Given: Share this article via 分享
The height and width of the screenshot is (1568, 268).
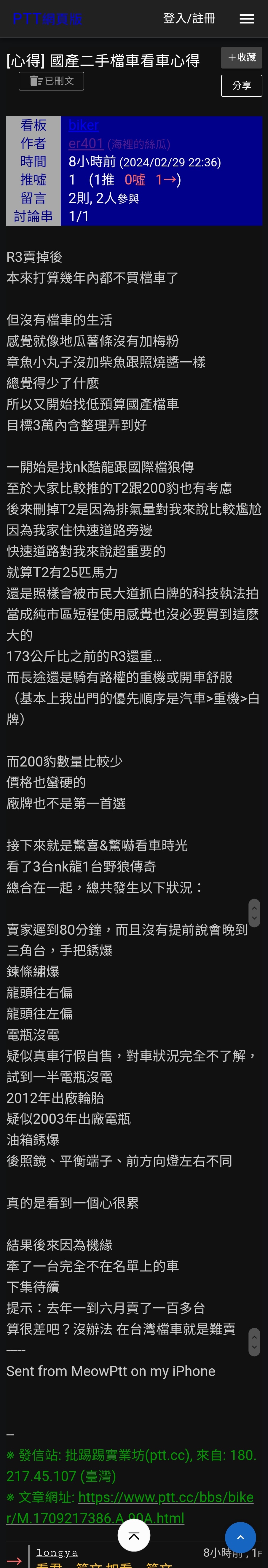Looking at the screenshot, I should (x=241, y=85).
